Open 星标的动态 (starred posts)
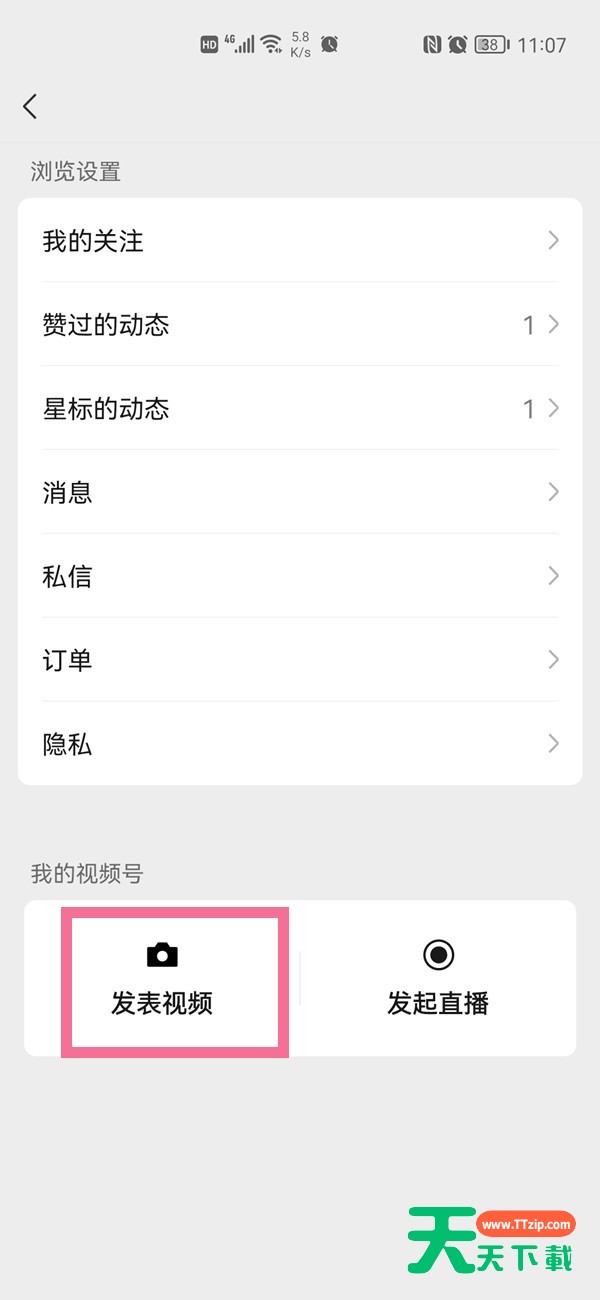This screenshot has height=1300, width=600. tap(299, 409)
